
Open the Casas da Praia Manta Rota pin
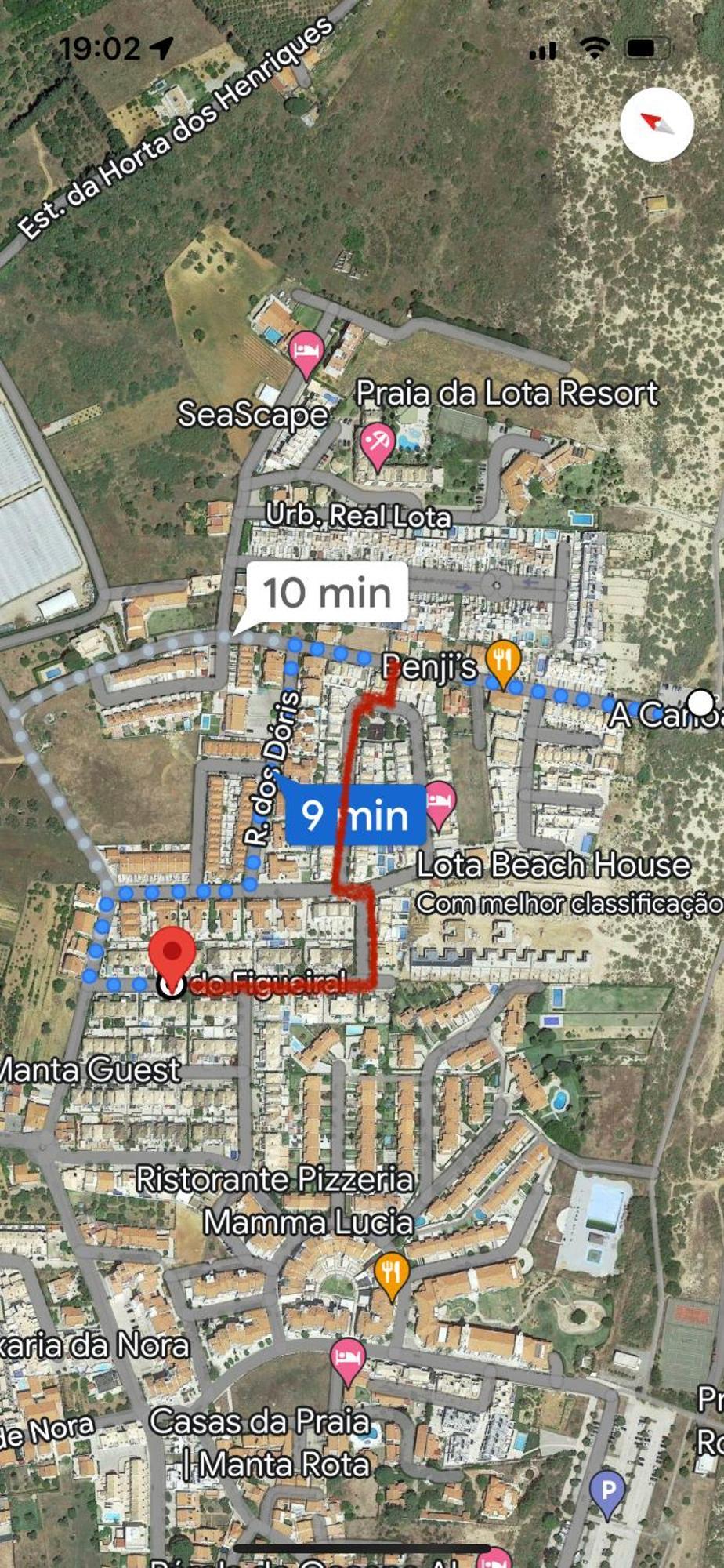pyautogui.click(x=347, y=1363)
